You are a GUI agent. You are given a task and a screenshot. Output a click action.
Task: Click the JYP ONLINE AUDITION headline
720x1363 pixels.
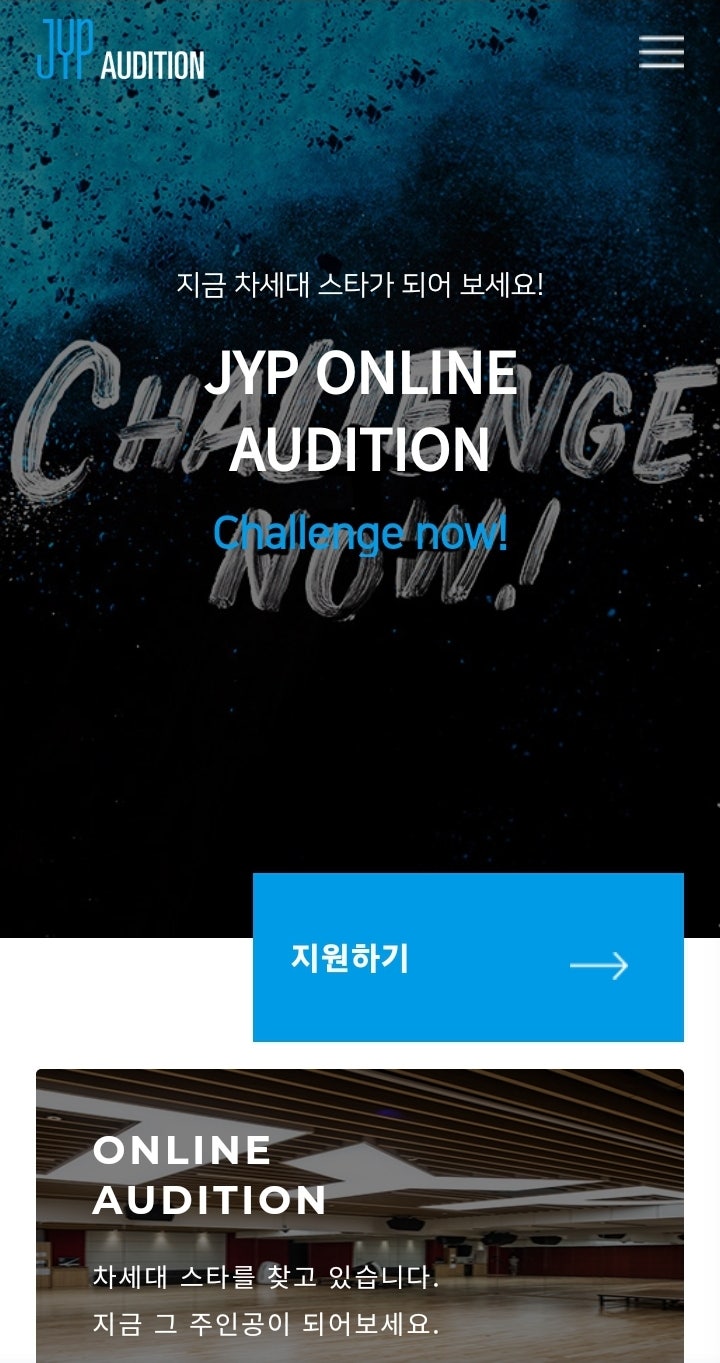click(x=360, y=410)
